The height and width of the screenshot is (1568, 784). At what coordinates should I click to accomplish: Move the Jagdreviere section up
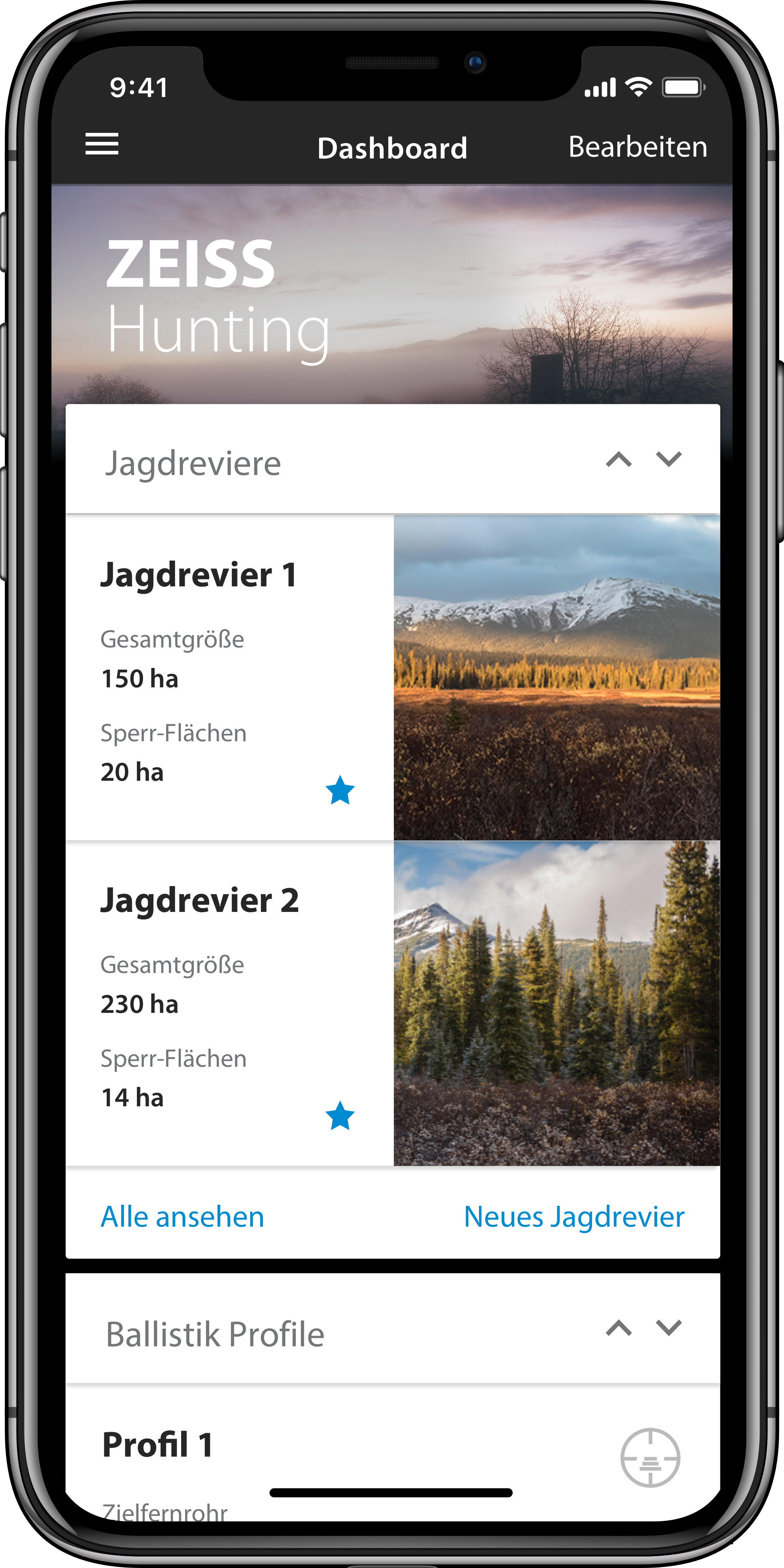618,460
